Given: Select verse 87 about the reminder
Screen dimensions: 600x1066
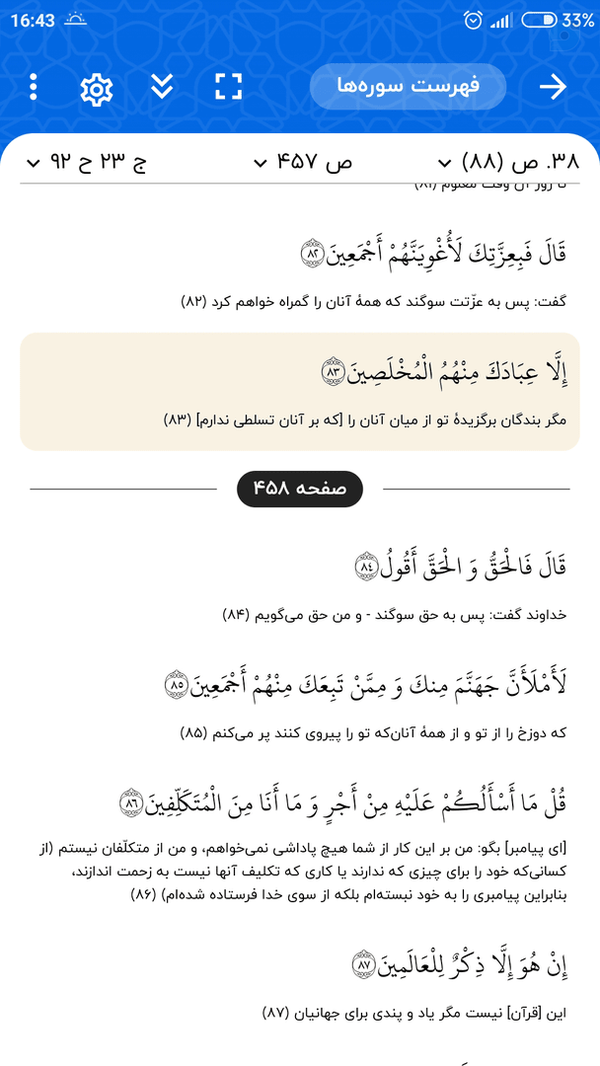Looking at the screenshot, I should (x=300, y=982).
